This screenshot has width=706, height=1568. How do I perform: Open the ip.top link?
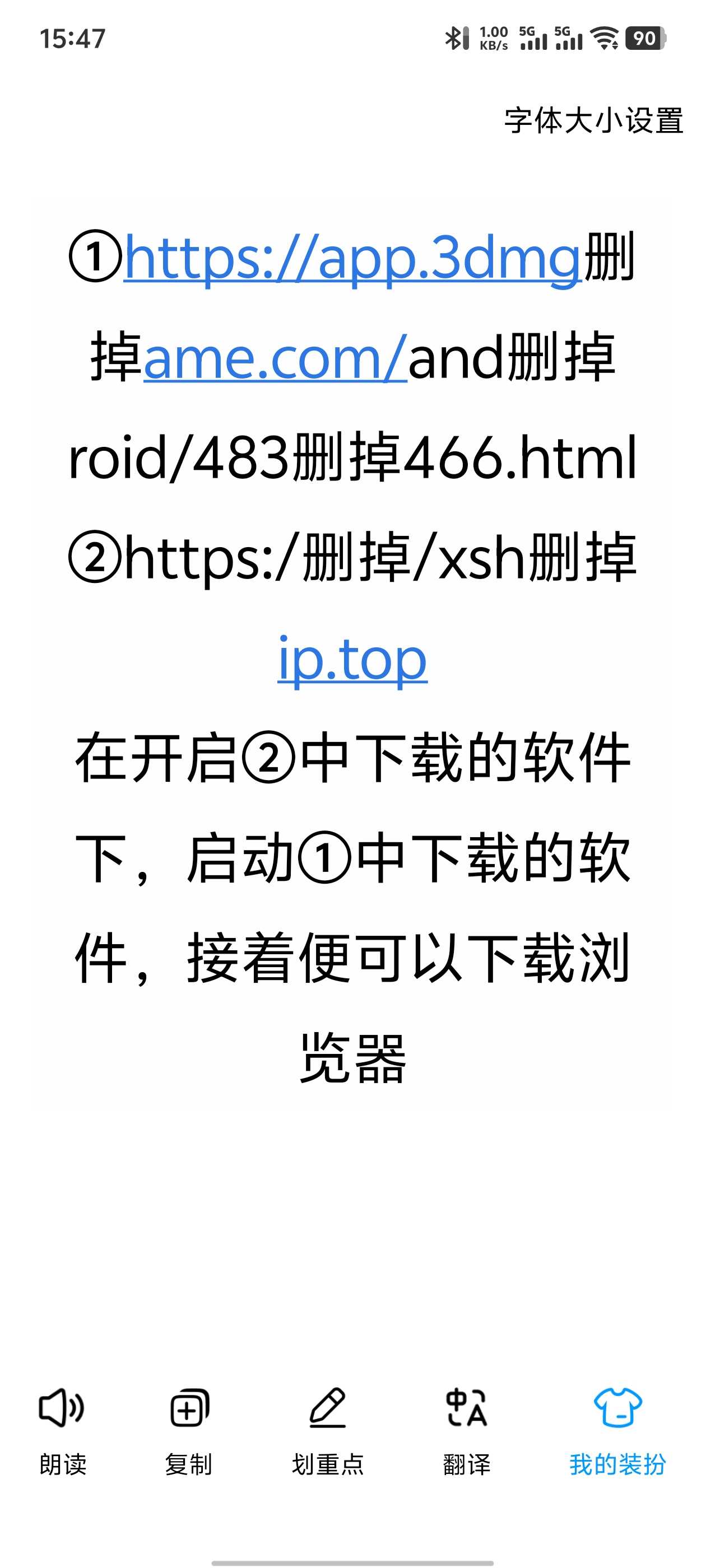352,659
